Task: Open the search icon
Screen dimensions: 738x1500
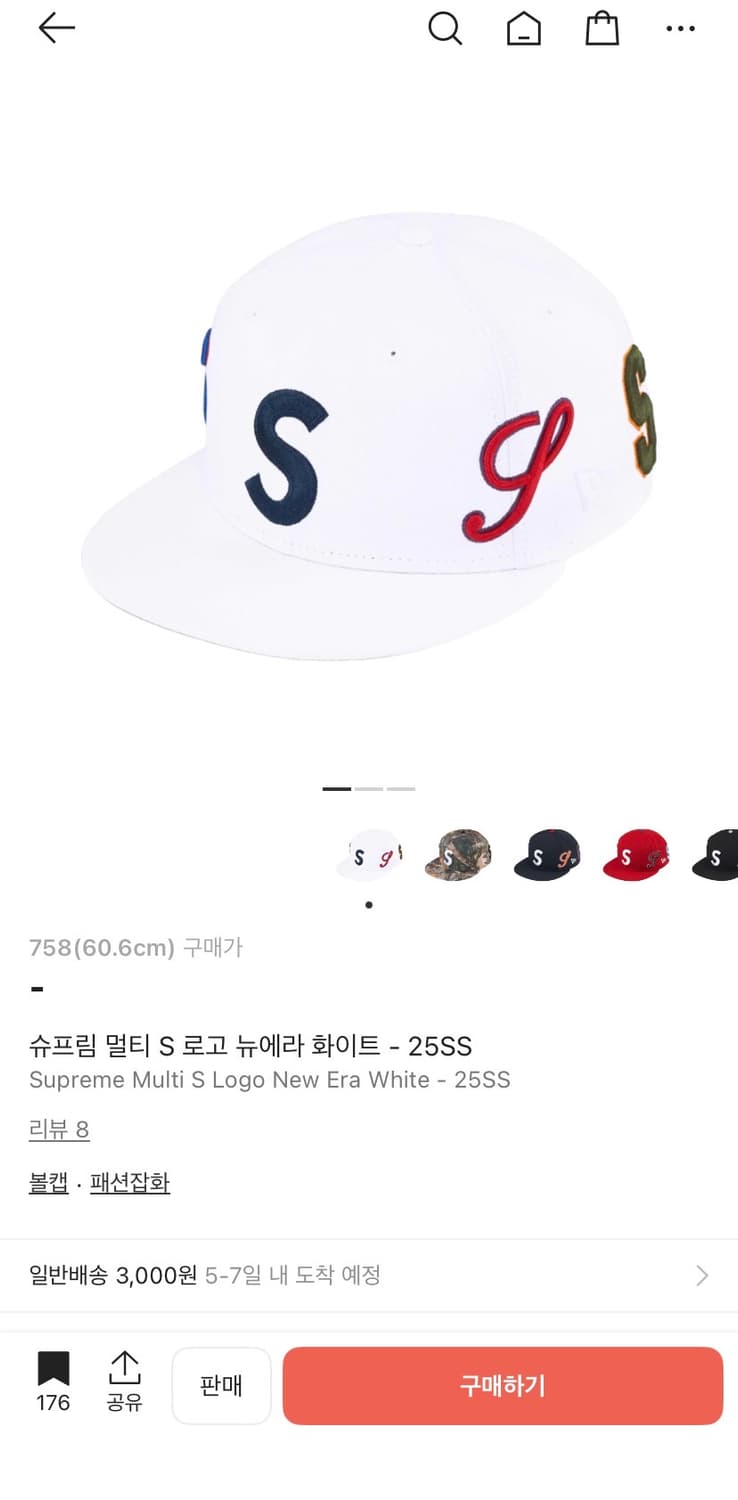Action: 446,29
